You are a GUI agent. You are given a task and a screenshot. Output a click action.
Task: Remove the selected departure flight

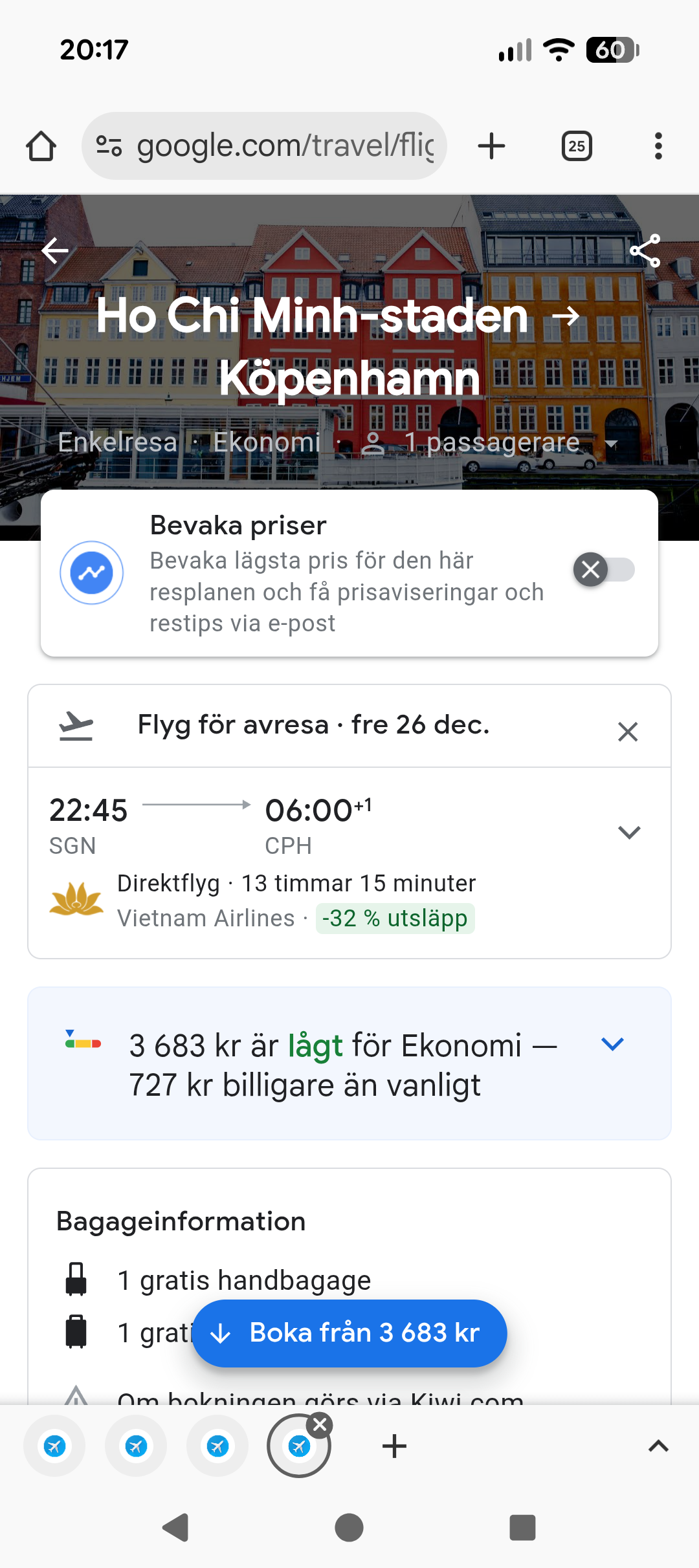627,732
